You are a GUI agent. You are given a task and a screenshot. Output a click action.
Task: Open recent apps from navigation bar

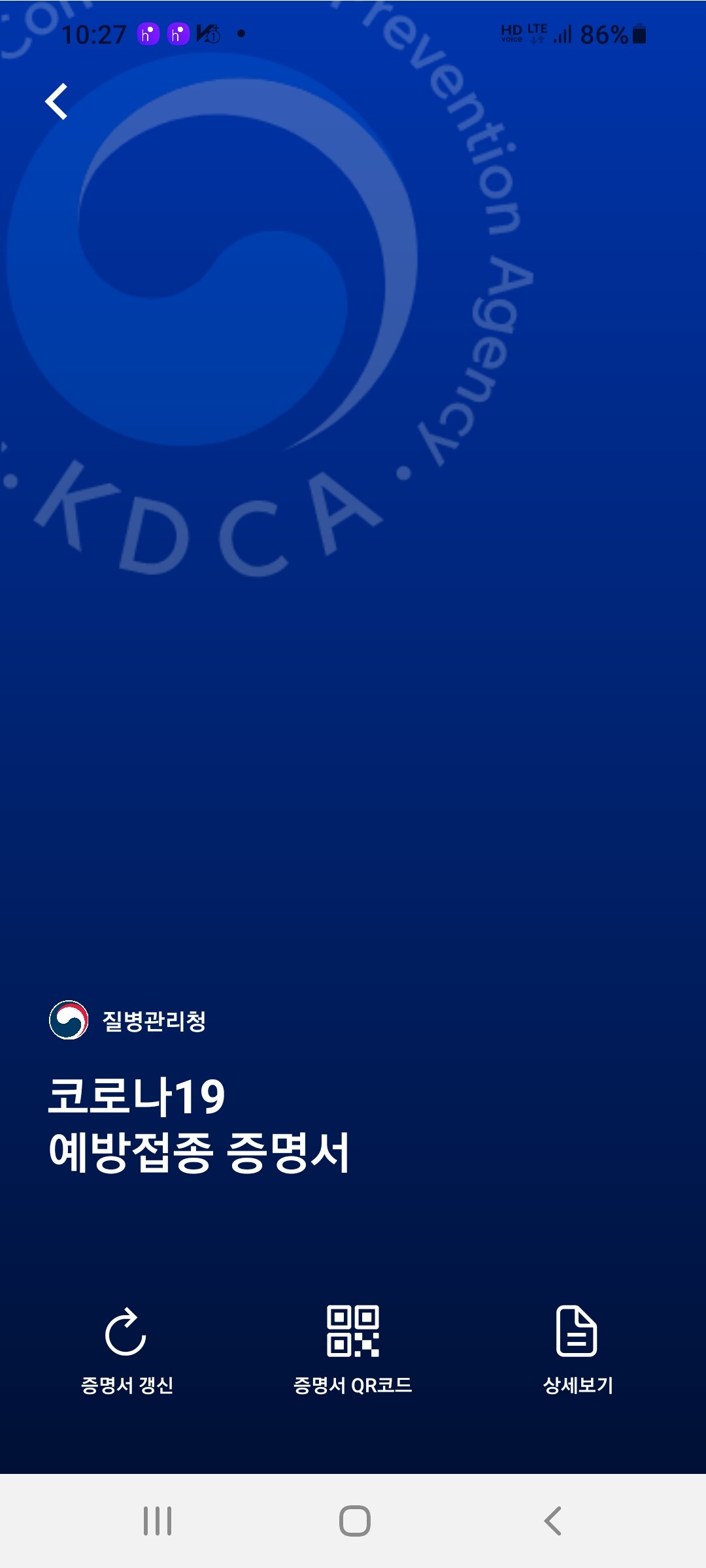click(158, 1521)
